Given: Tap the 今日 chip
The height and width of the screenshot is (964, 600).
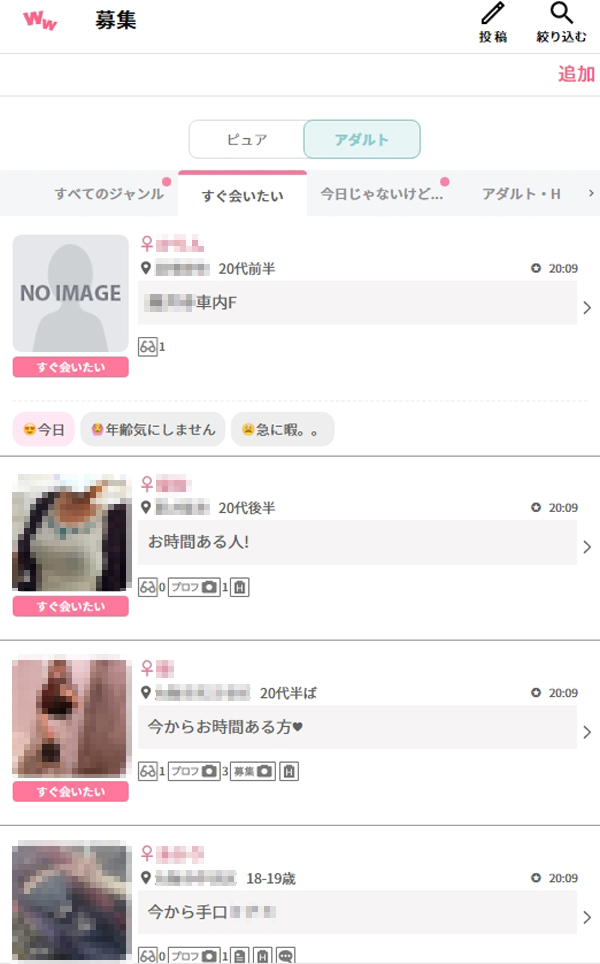Looking at the screenshot, I should (43, 429).
